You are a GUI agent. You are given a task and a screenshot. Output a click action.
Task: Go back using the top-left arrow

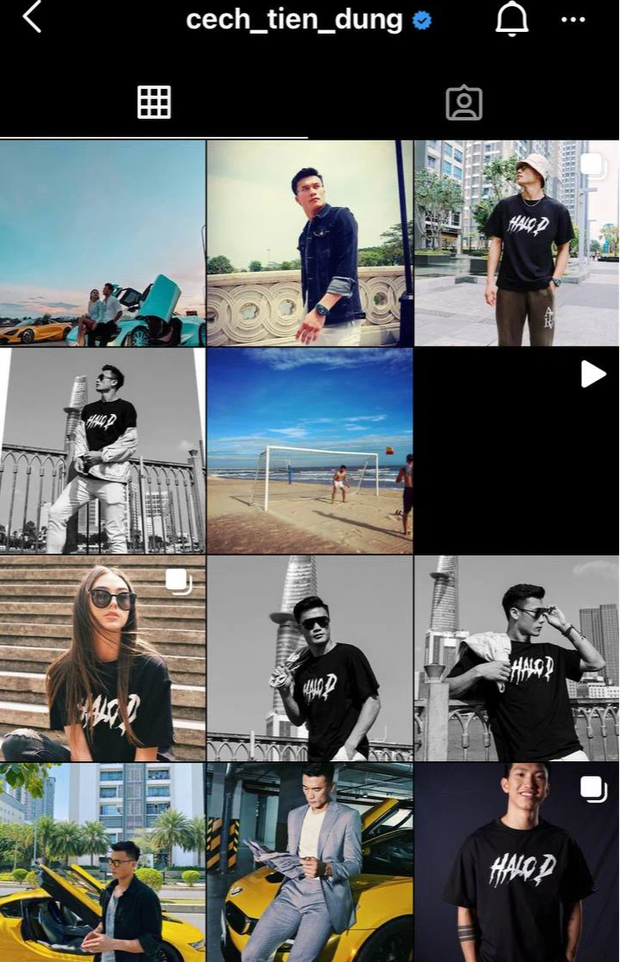[x=32, y=17]
